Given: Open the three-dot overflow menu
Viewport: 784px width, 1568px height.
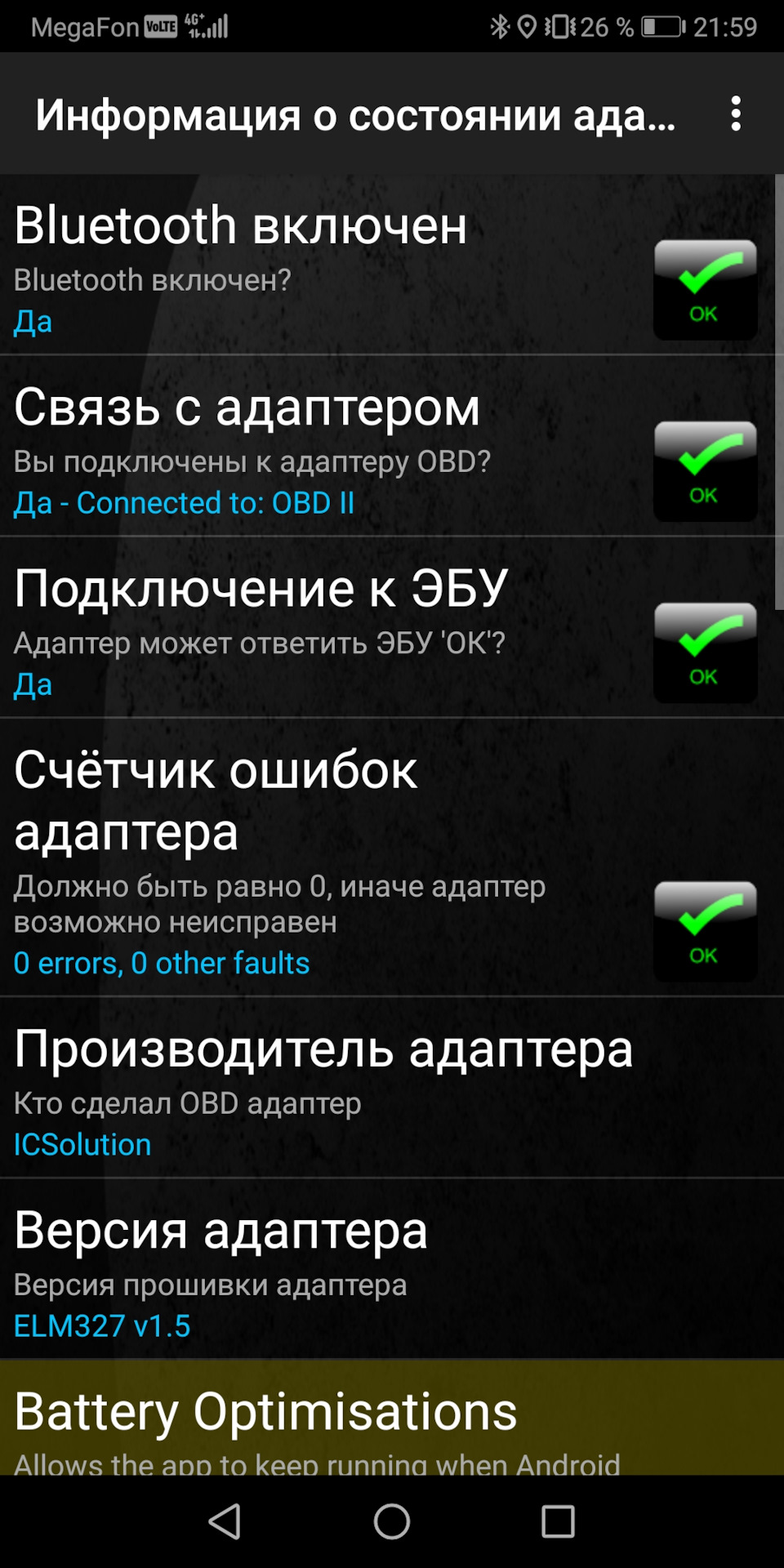Looking at the screenshot, I should point(736,114).
